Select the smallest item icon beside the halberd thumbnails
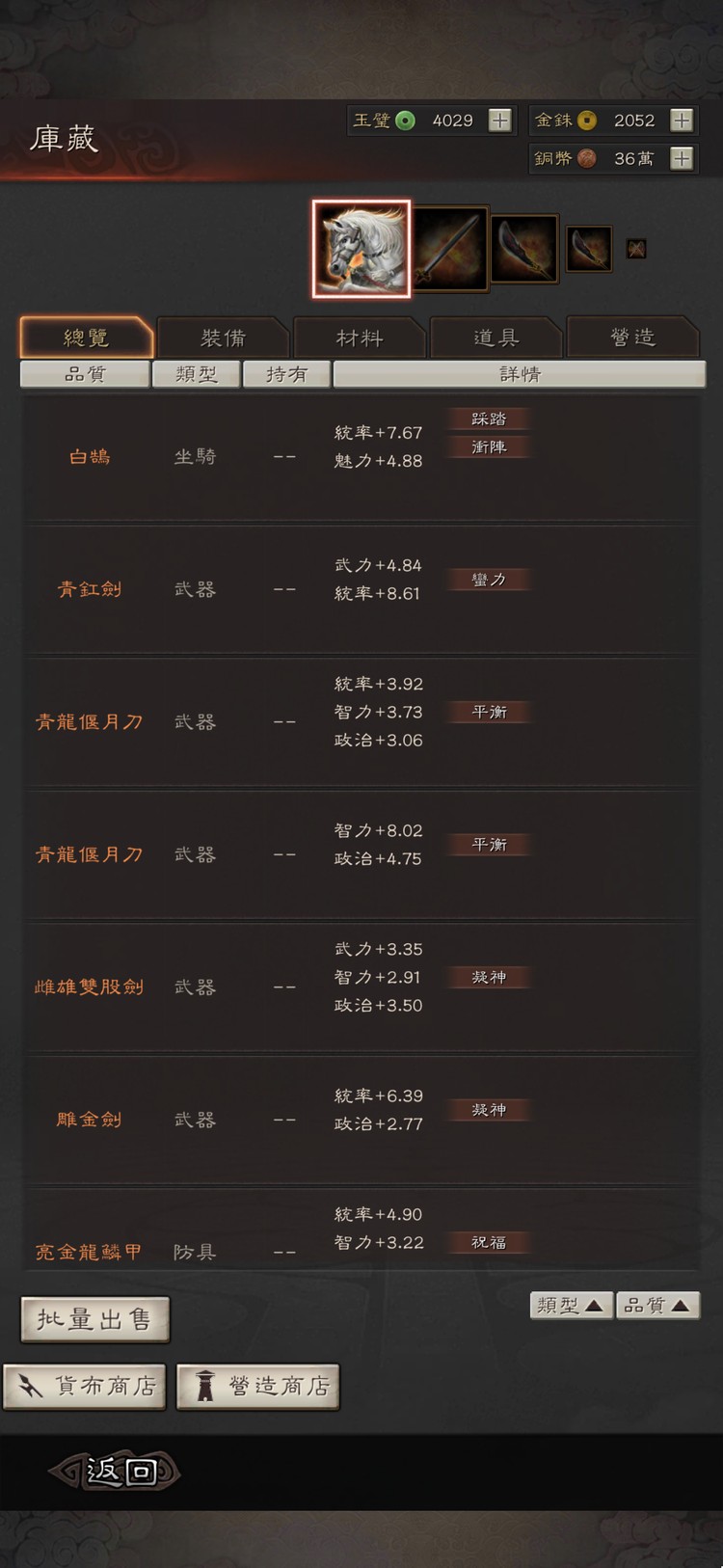The height and width of the screenshot is (1568, 723). click(634, 248)
